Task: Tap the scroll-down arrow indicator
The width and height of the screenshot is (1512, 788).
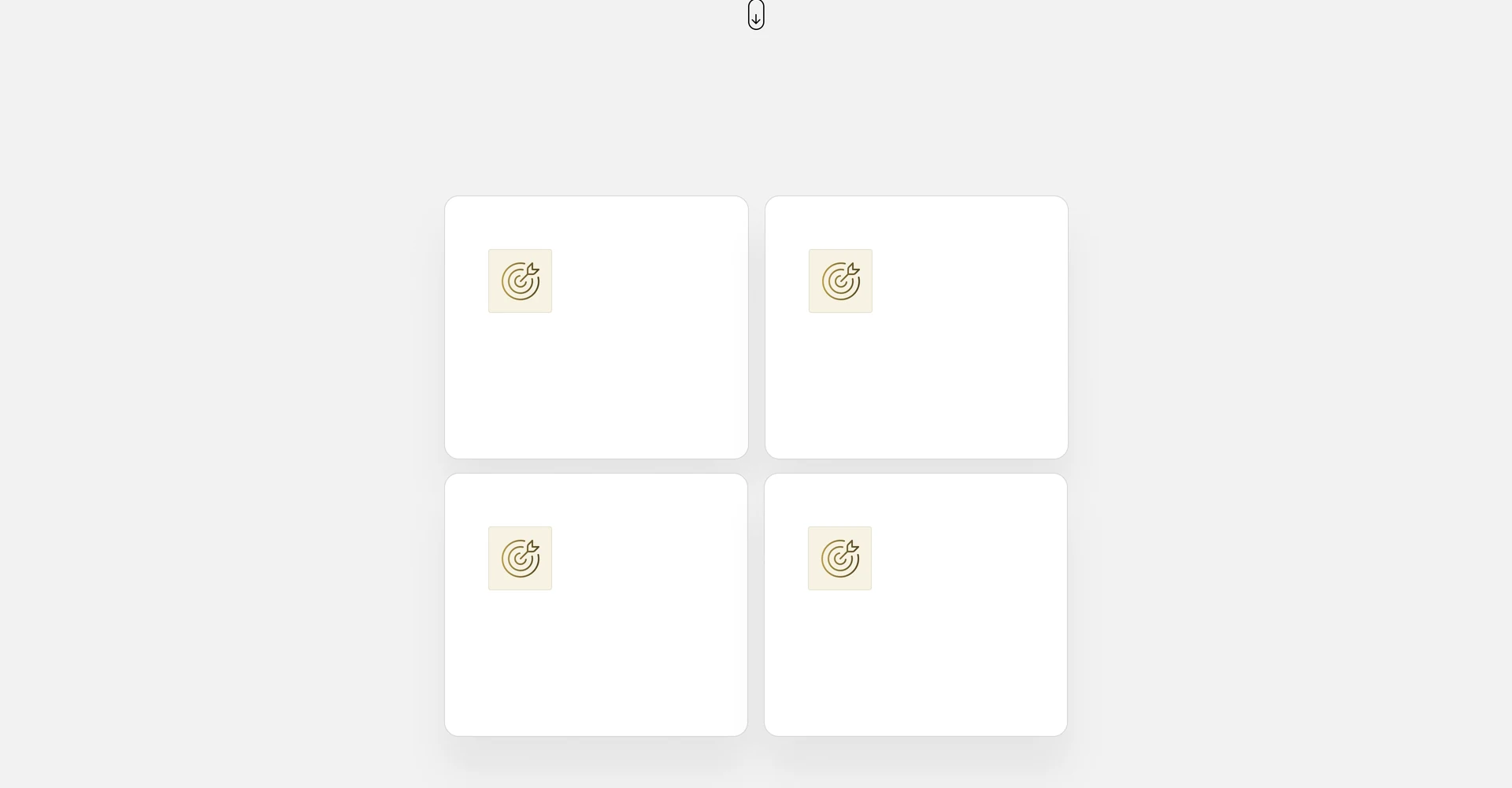Action: tap(756, 14)
